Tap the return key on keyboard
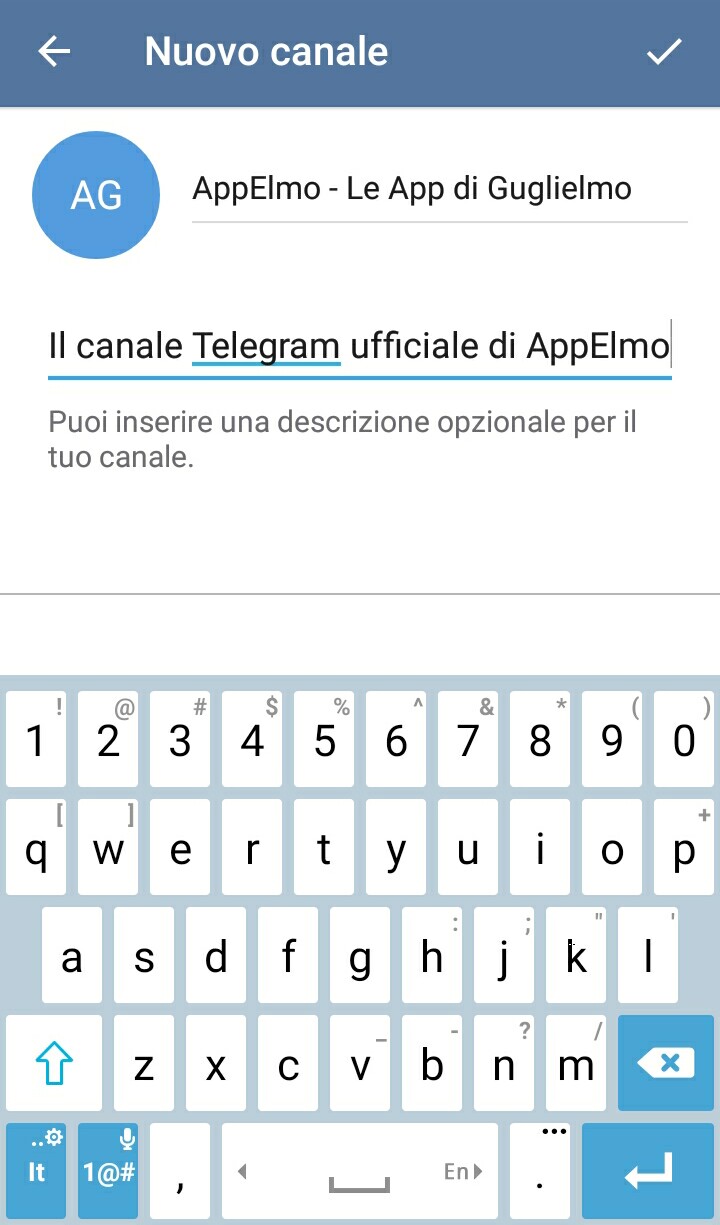 (x=648, y=1171)
